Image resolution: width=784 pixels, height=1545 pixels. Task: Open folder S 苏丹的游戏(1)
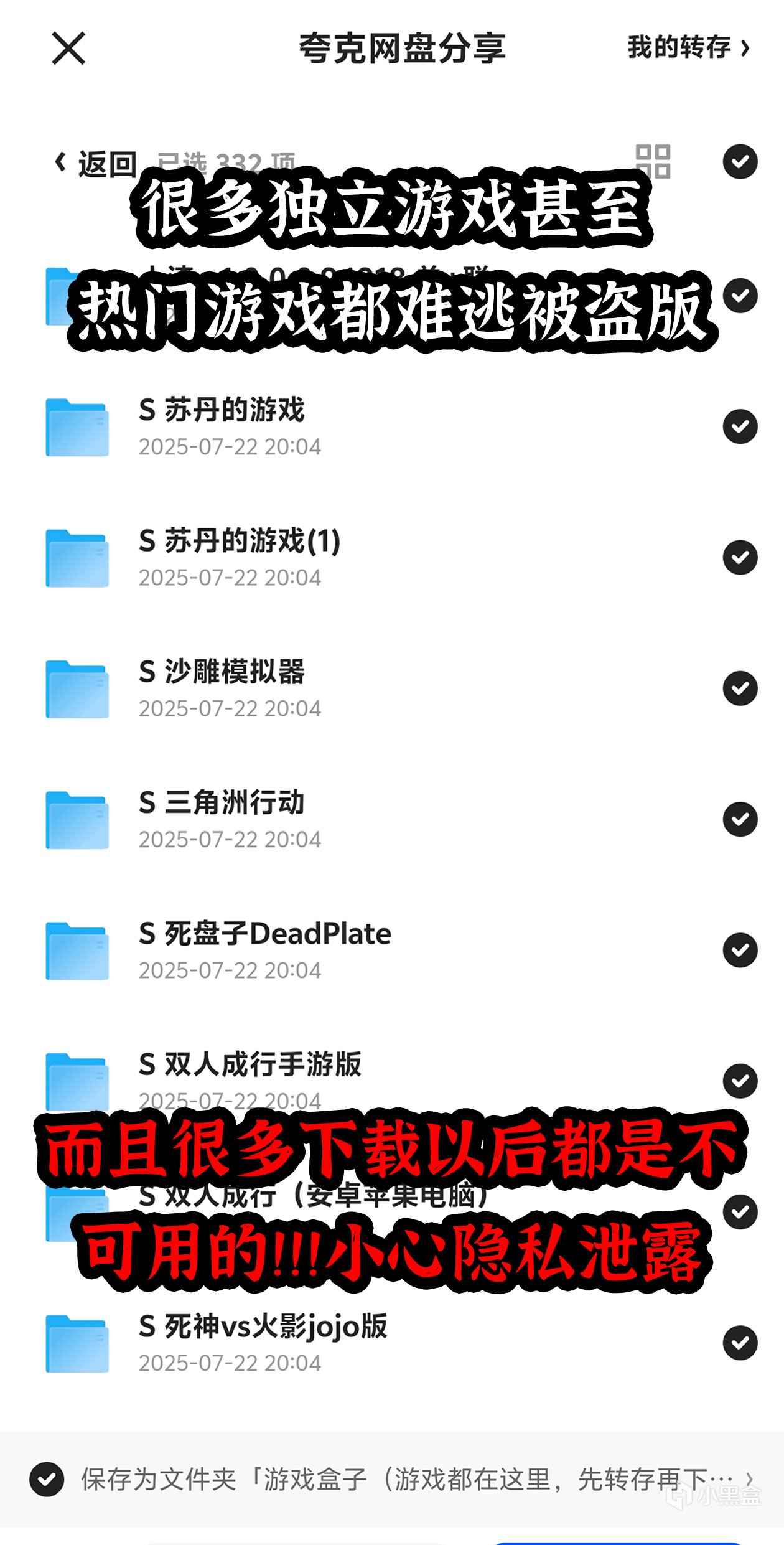click(240, 542)
